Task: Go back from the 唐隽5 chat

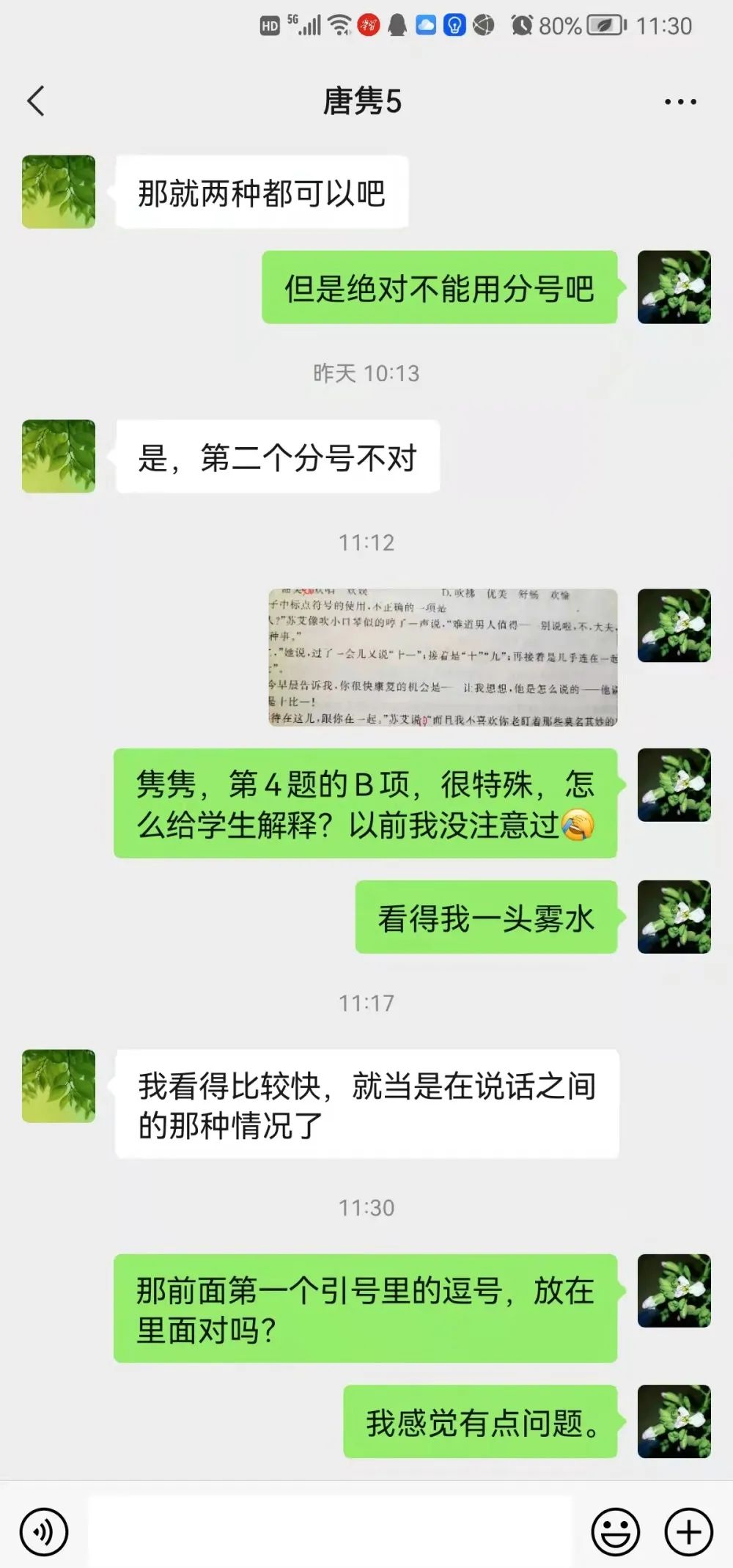Action: (35, 101)
